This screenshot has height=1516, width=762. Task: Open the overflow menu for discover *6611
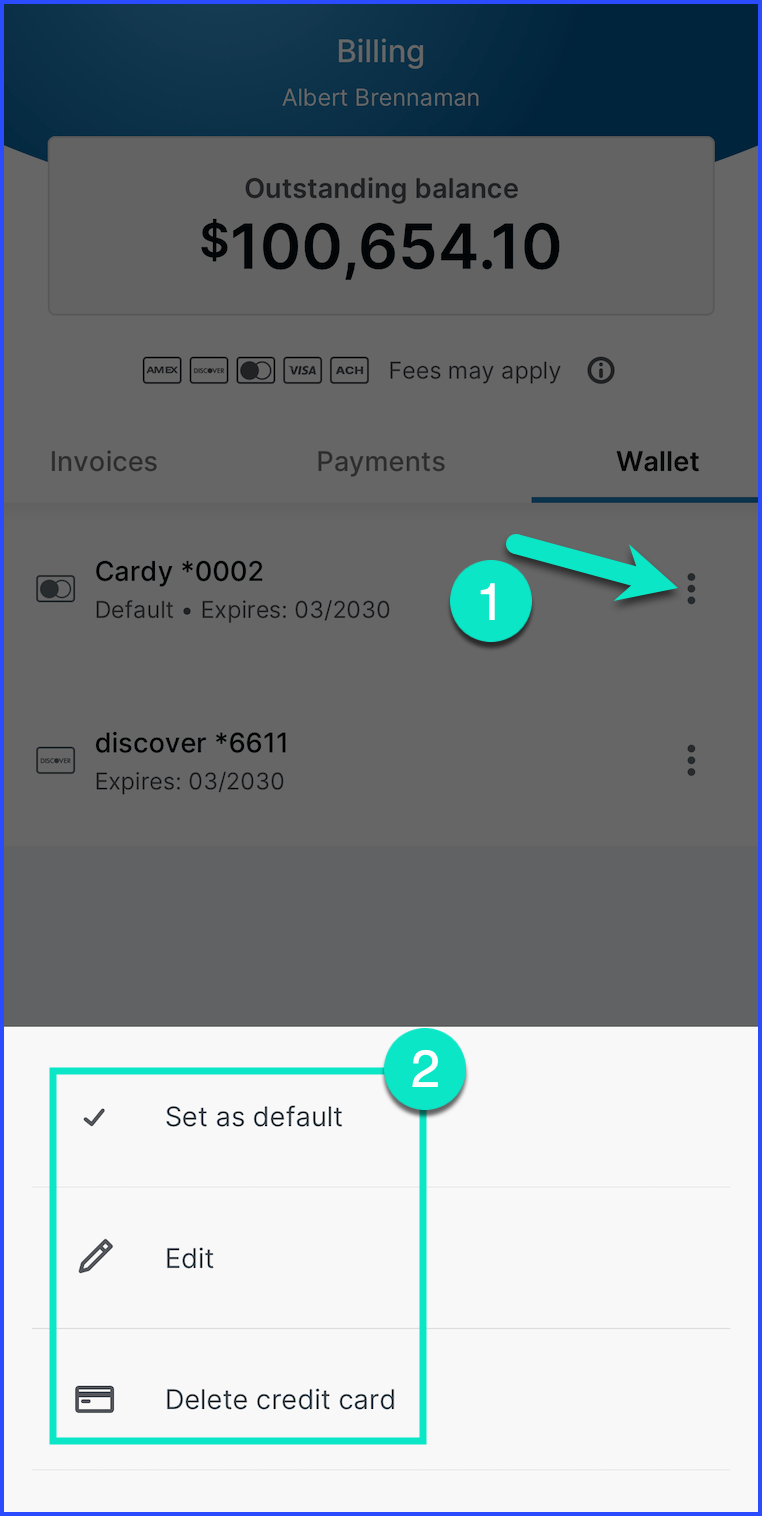691,761
